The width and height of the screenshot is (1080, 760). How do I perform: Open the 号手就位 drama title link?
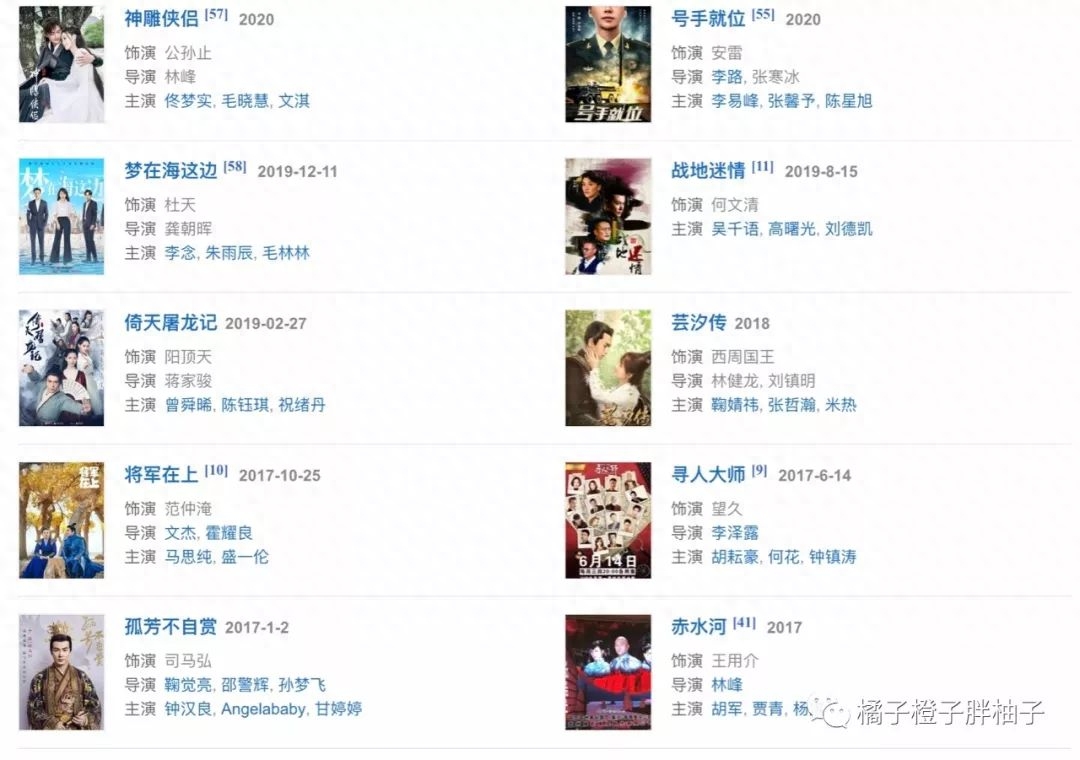[x=708, y=19]
